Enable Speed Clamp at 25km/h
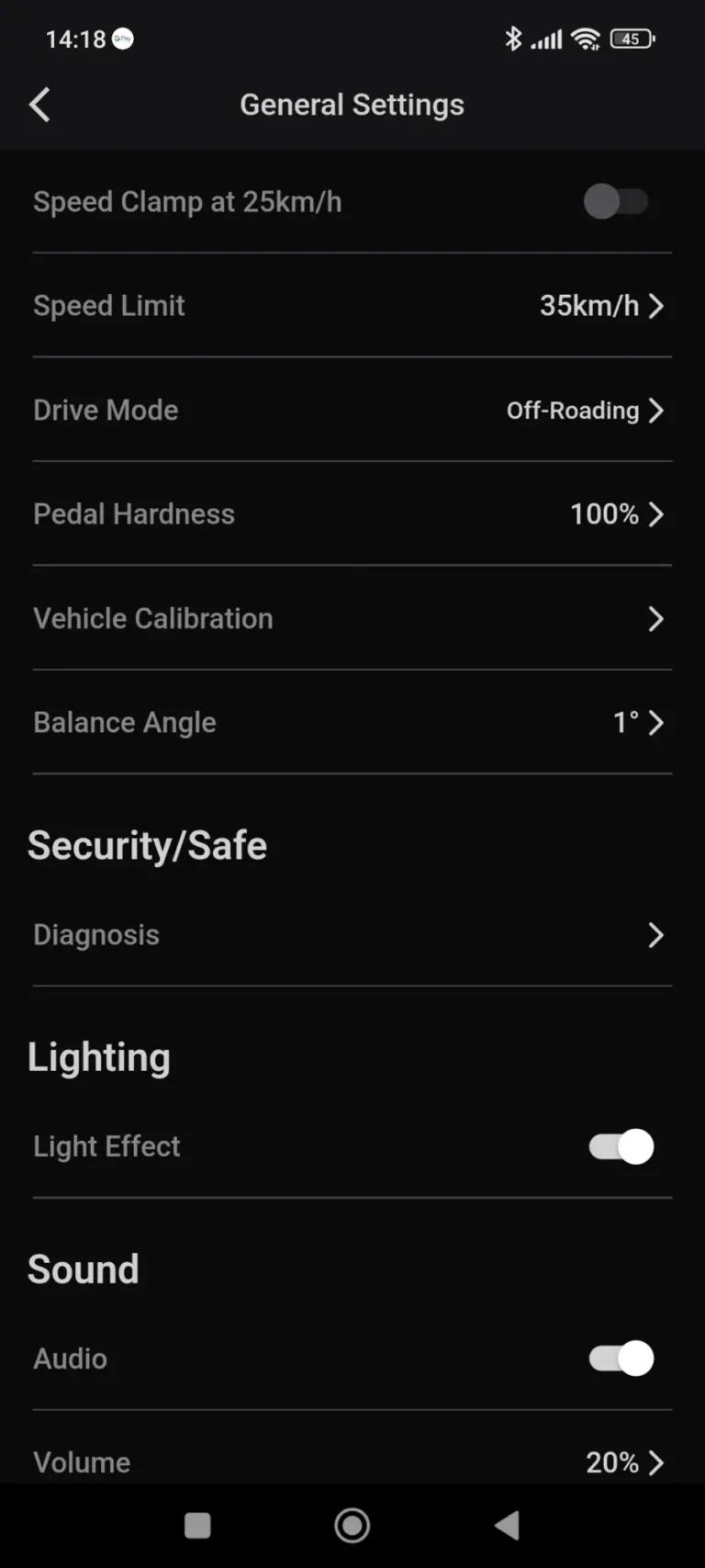The image size is (705, 1568). [x=618, y=201]
